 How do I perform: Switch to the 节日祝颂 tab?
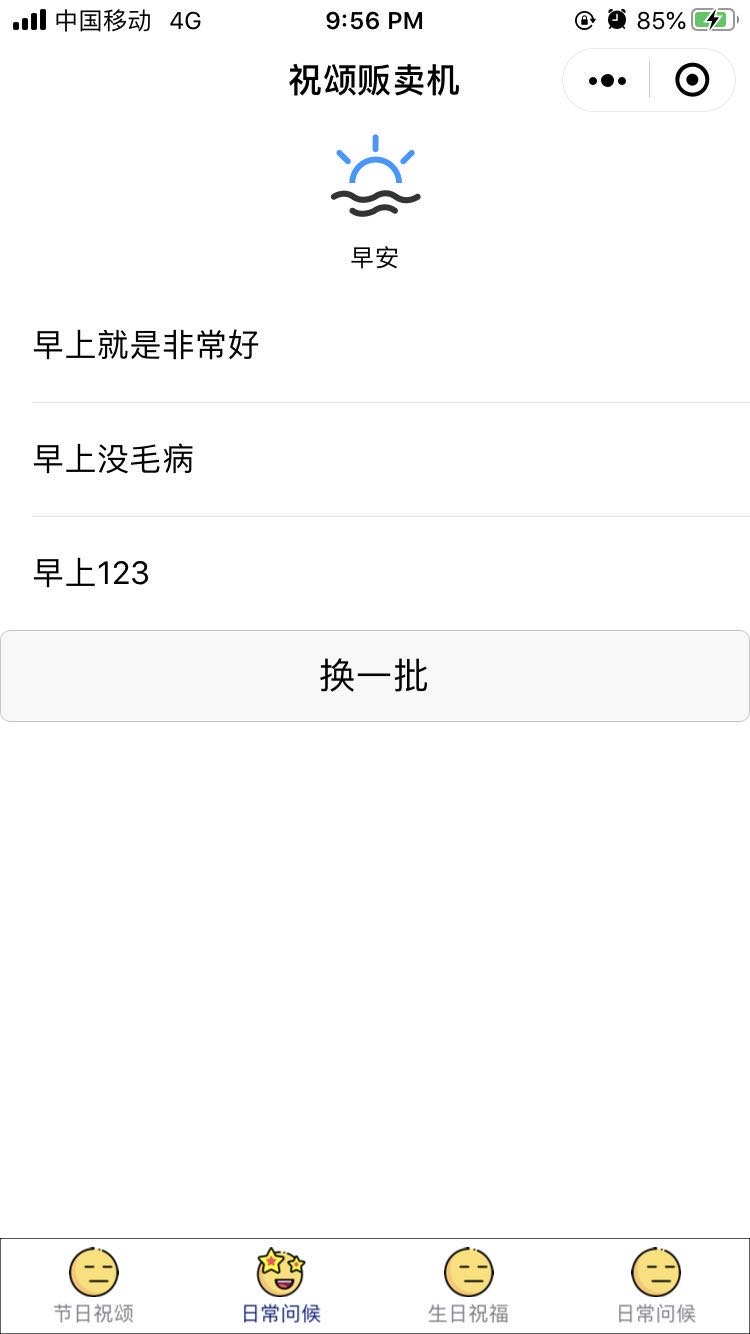94,1286
